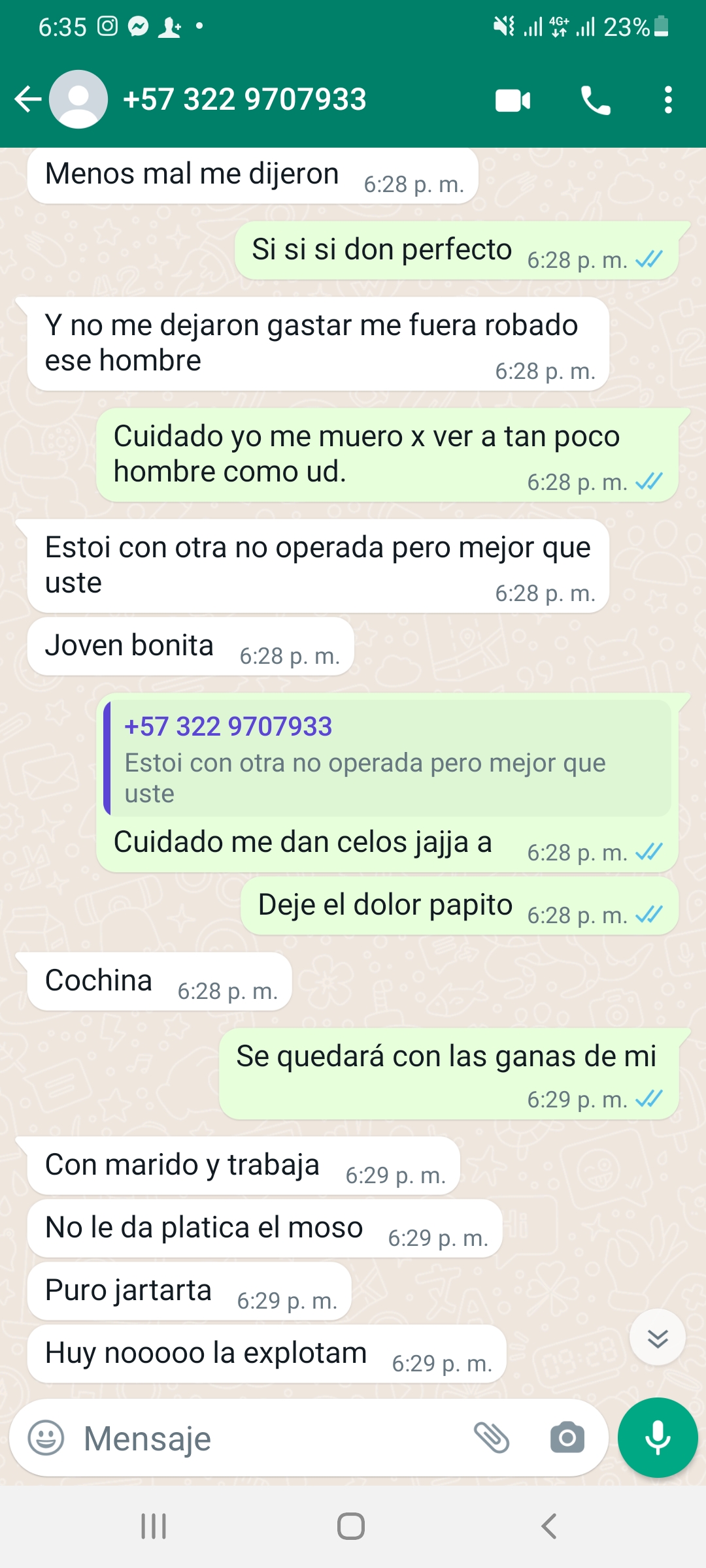Image resolution: width=706 pixels, height=1568 pixels.
Task: Attach a file with the paperclip
Action: point(492,1438)
